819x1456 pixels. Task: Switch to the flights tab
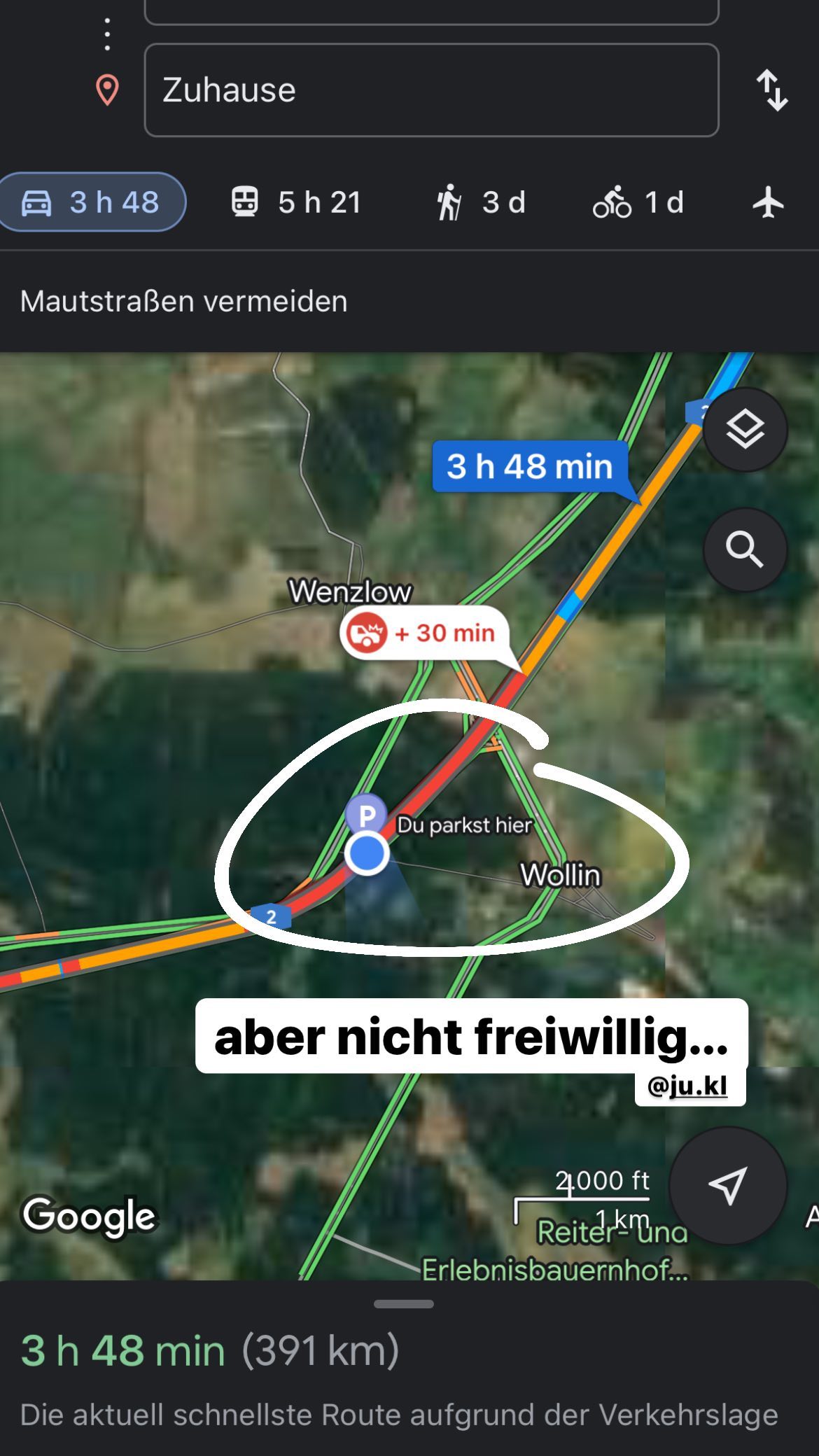click(768, 202)
